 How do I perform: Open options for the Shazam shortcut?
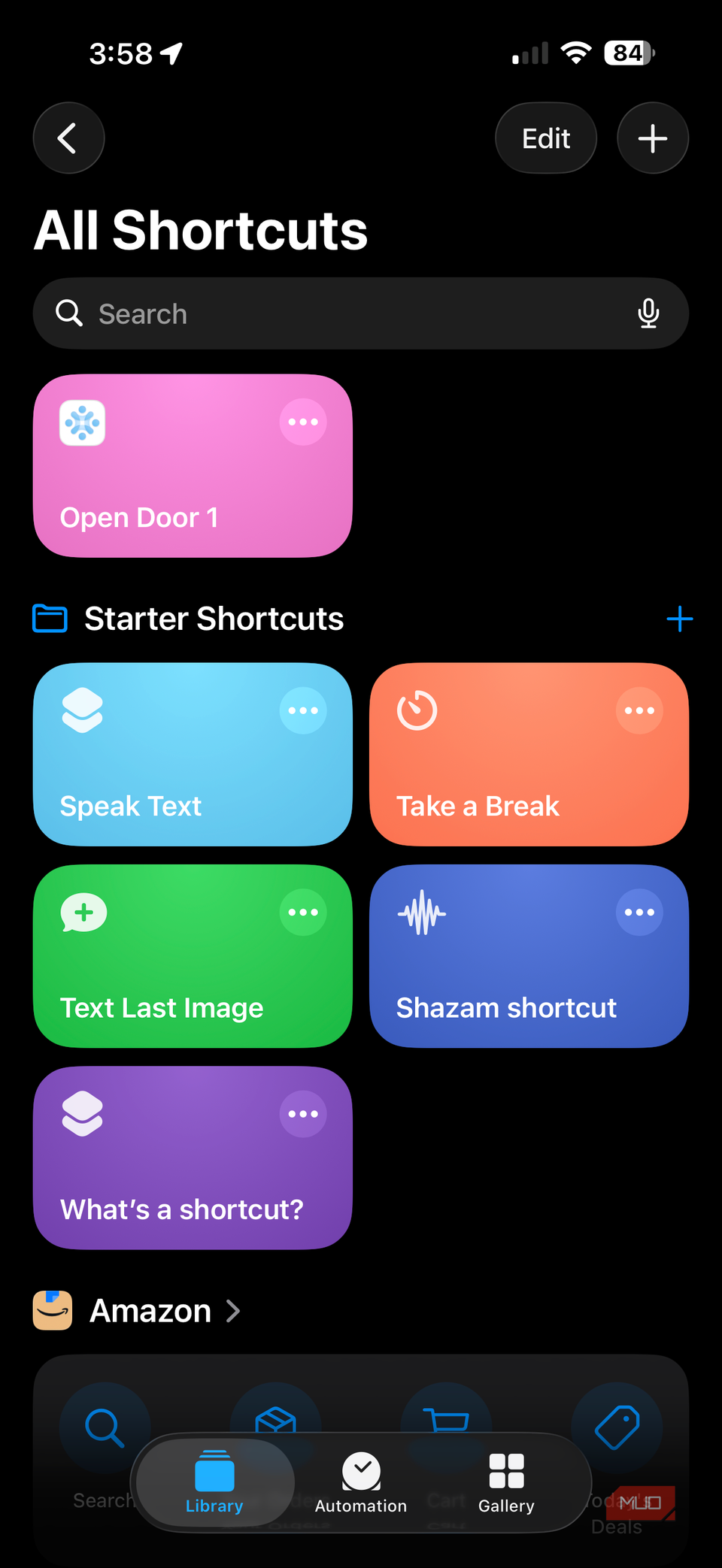point(639,912)
